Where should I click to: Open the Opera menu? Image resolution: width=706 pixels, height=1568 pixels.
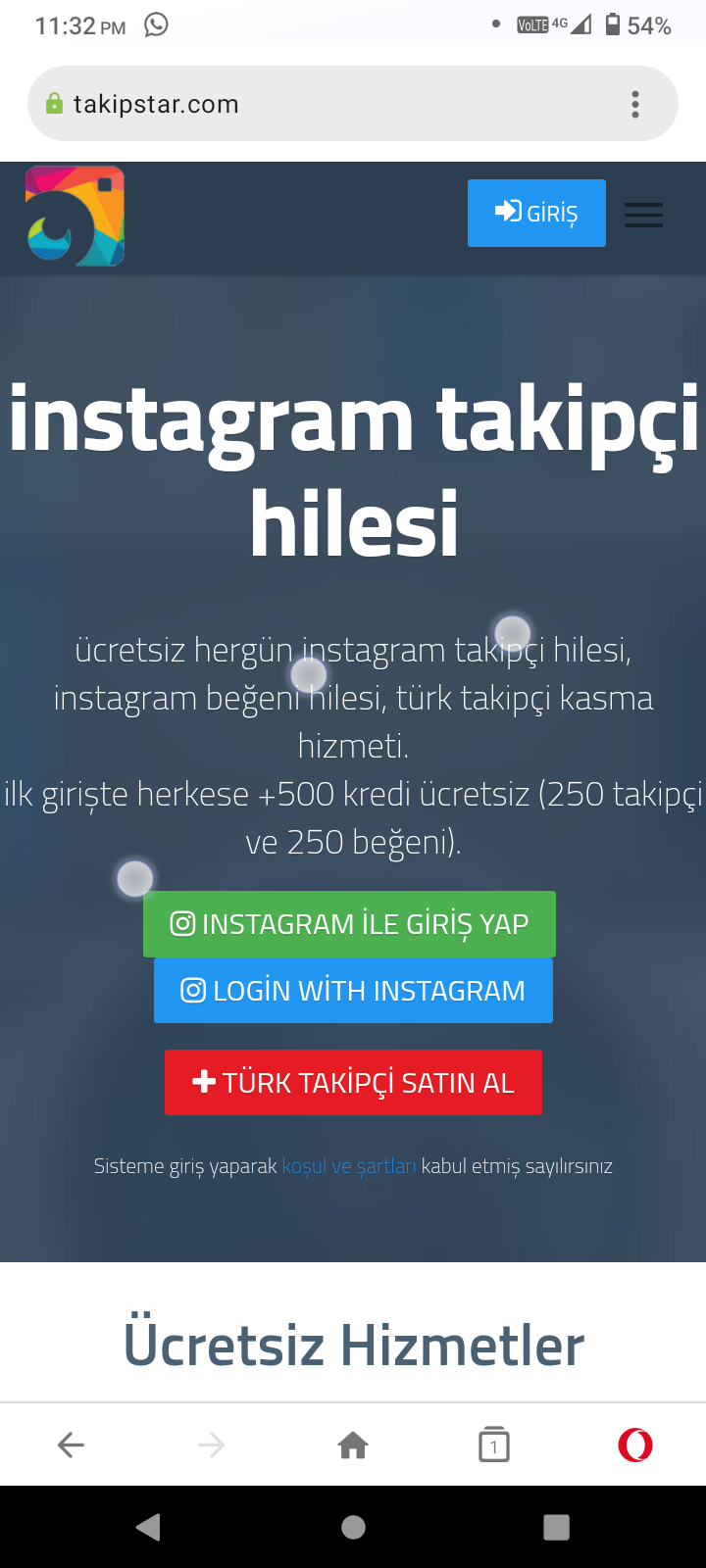pyautogui.click(x=635, y=1445)
